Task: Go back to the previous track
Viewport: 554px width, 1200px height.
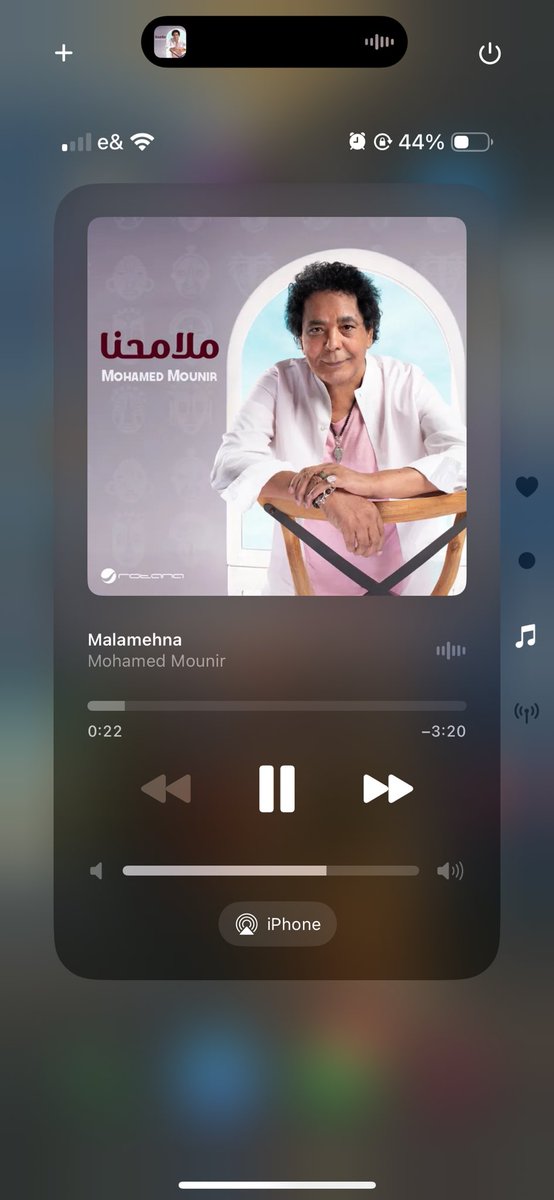Action: tap(166, 789)
